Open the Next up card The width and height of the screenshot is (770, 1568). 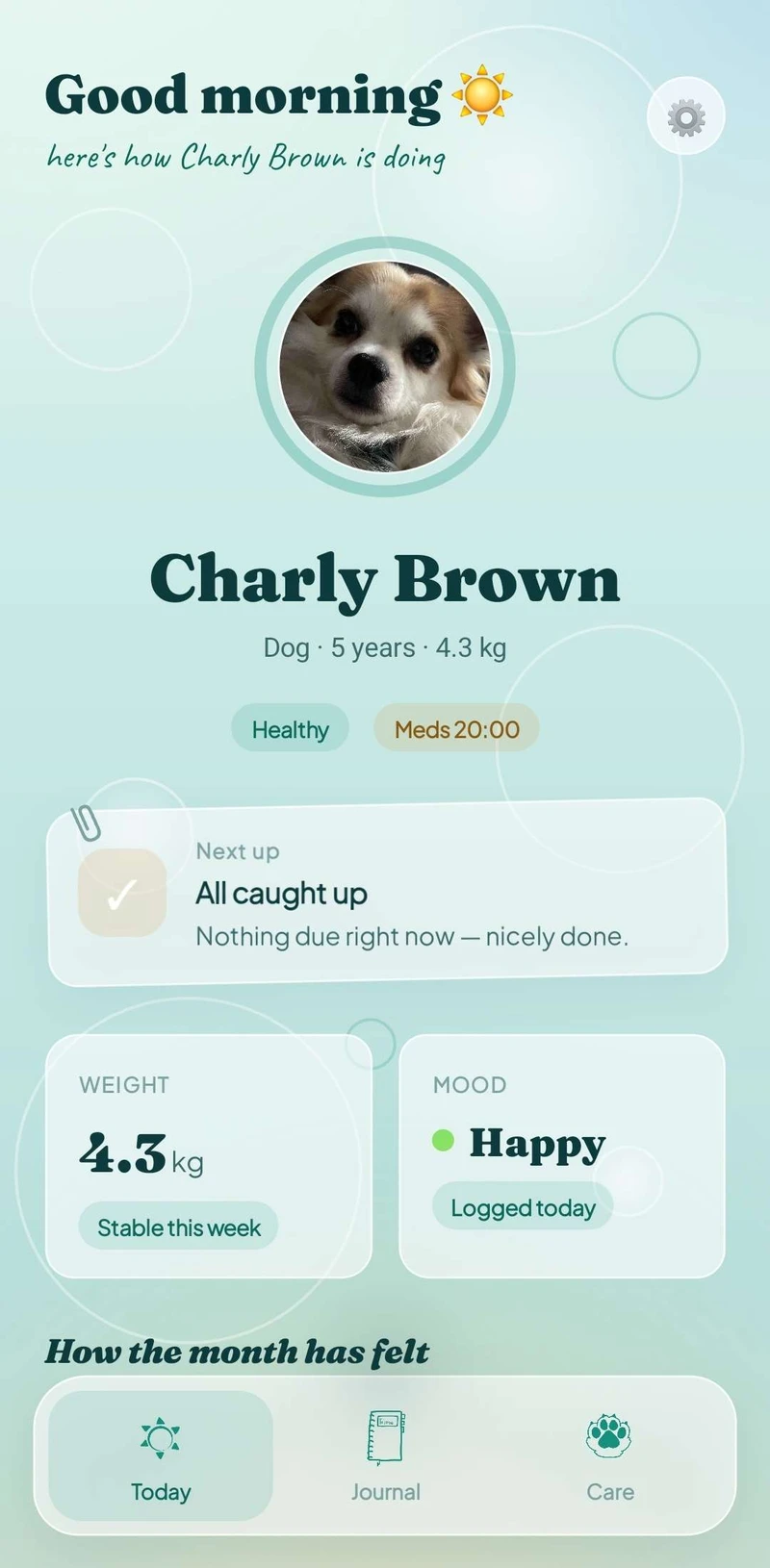[387, 892]
